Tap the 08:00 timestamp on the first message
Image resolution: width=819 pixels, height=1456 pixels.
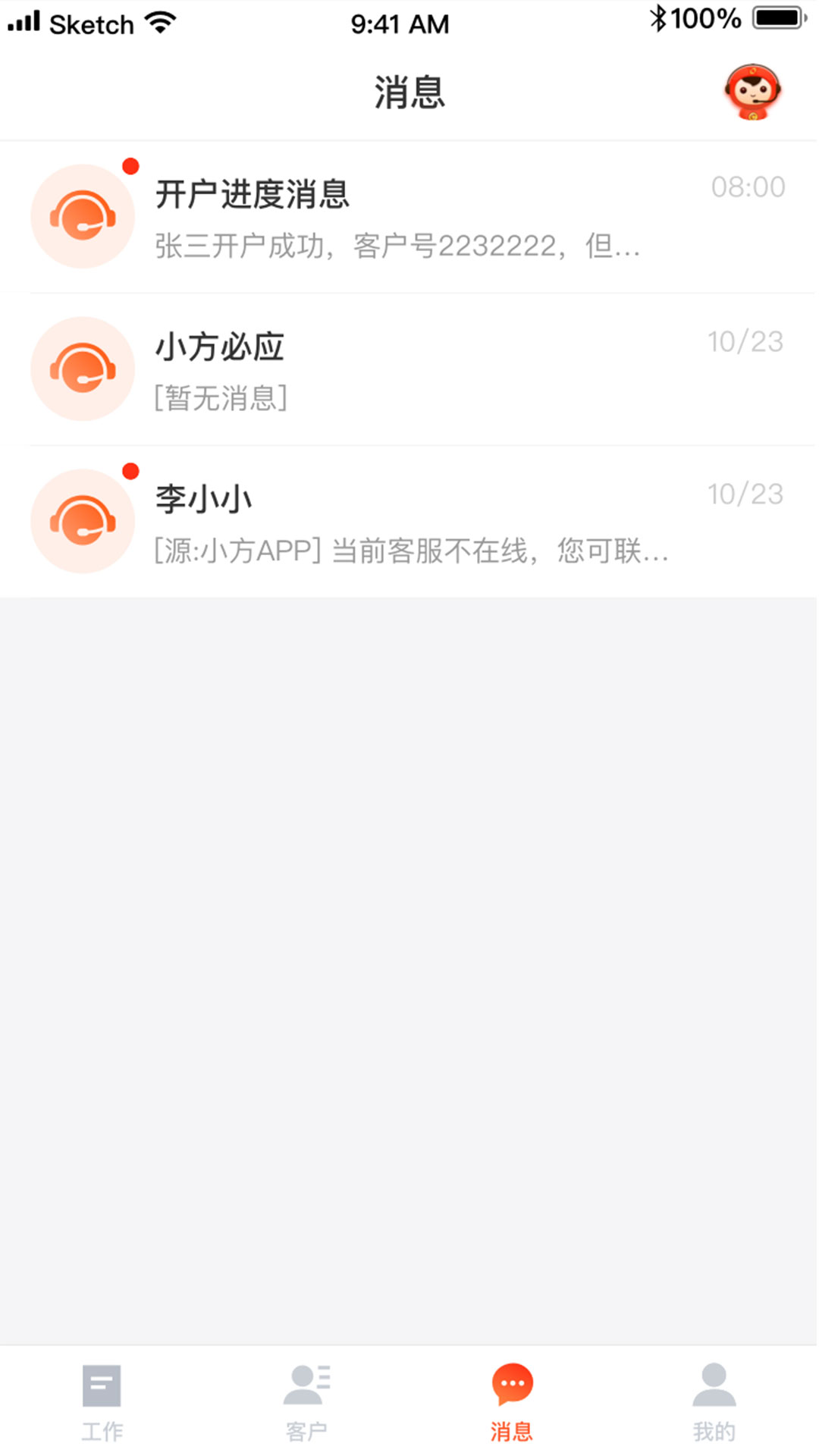point(748,187)
